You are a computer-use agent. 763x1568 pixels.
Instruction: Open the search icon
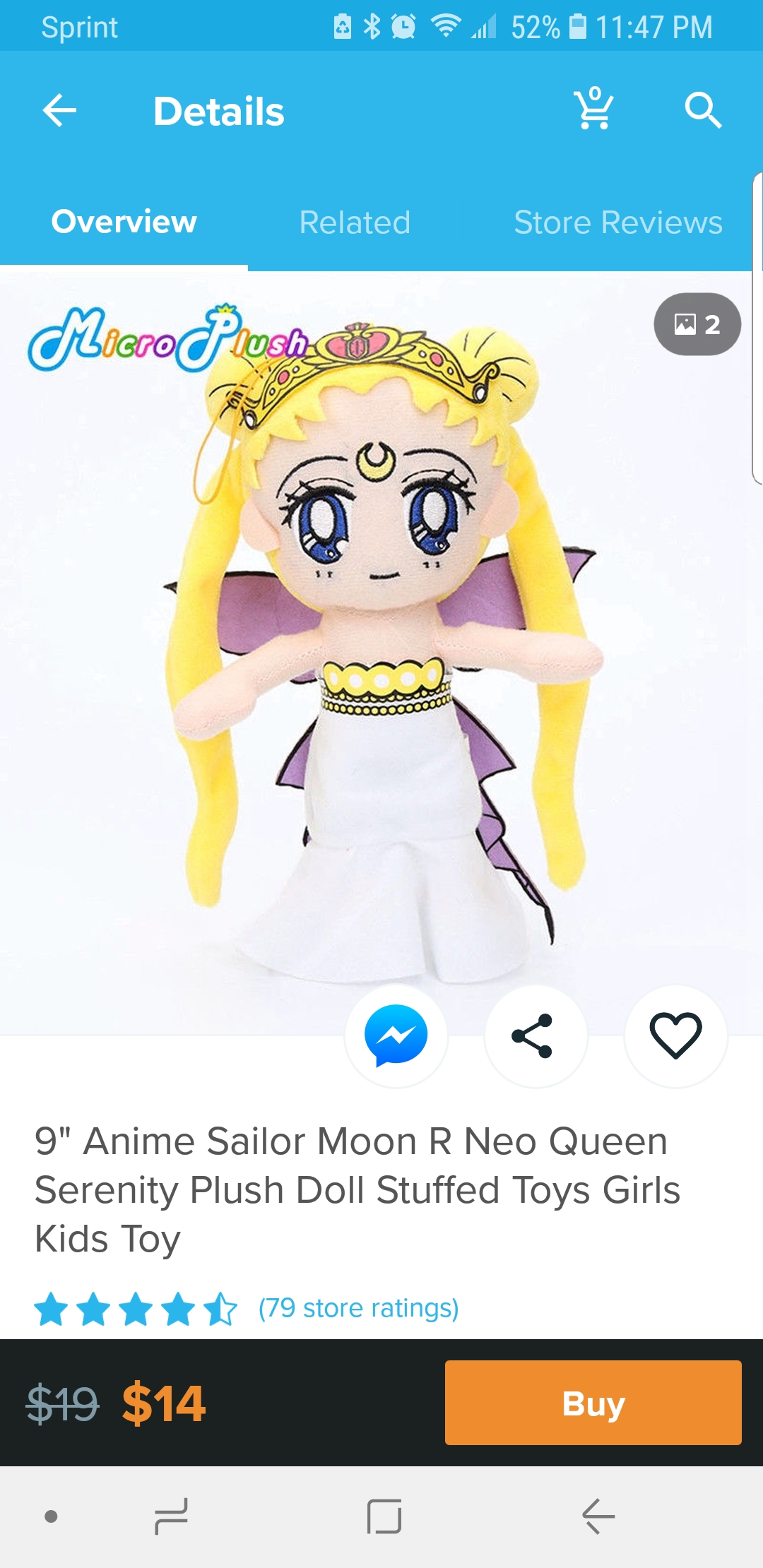703,111
